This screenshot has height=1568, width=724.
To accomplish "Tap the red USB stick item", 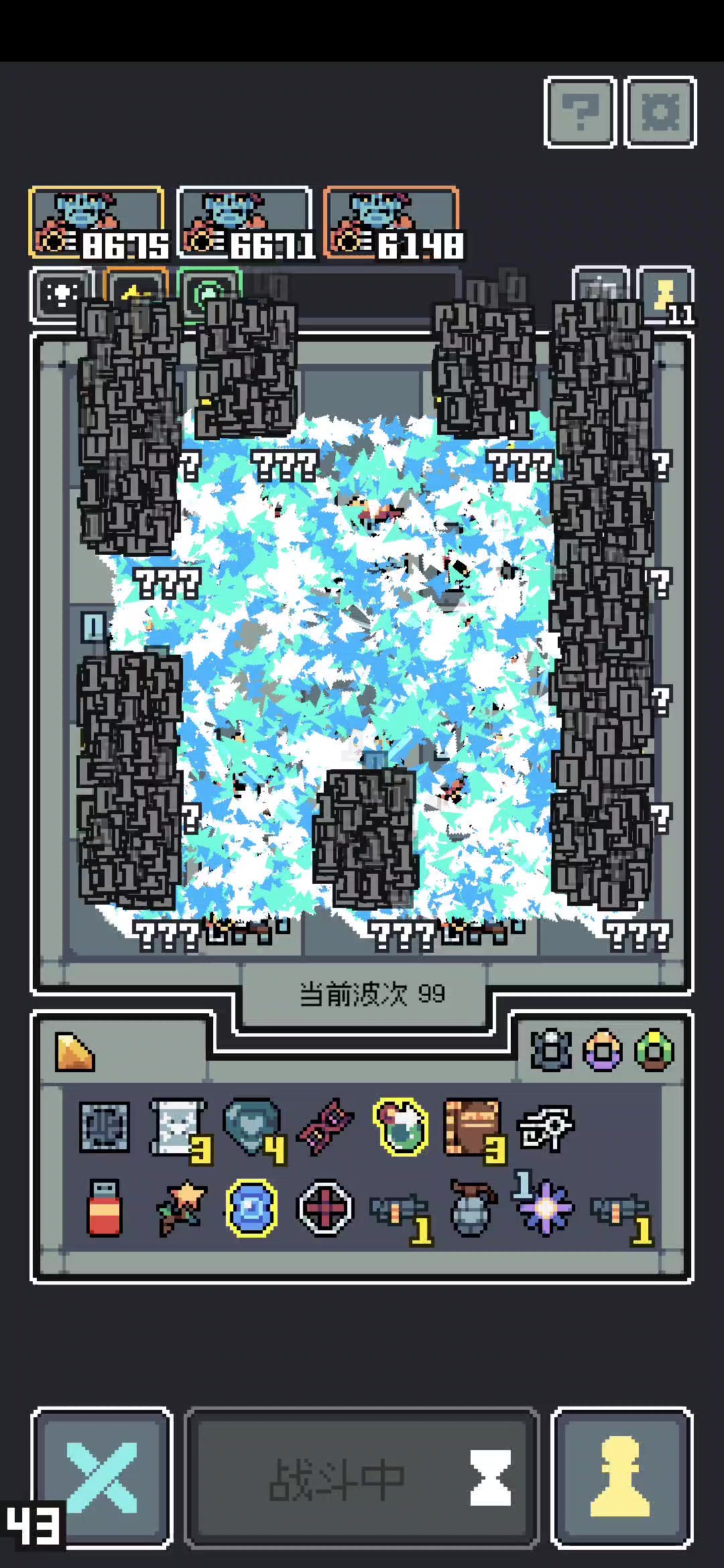I will [105, 1207].
